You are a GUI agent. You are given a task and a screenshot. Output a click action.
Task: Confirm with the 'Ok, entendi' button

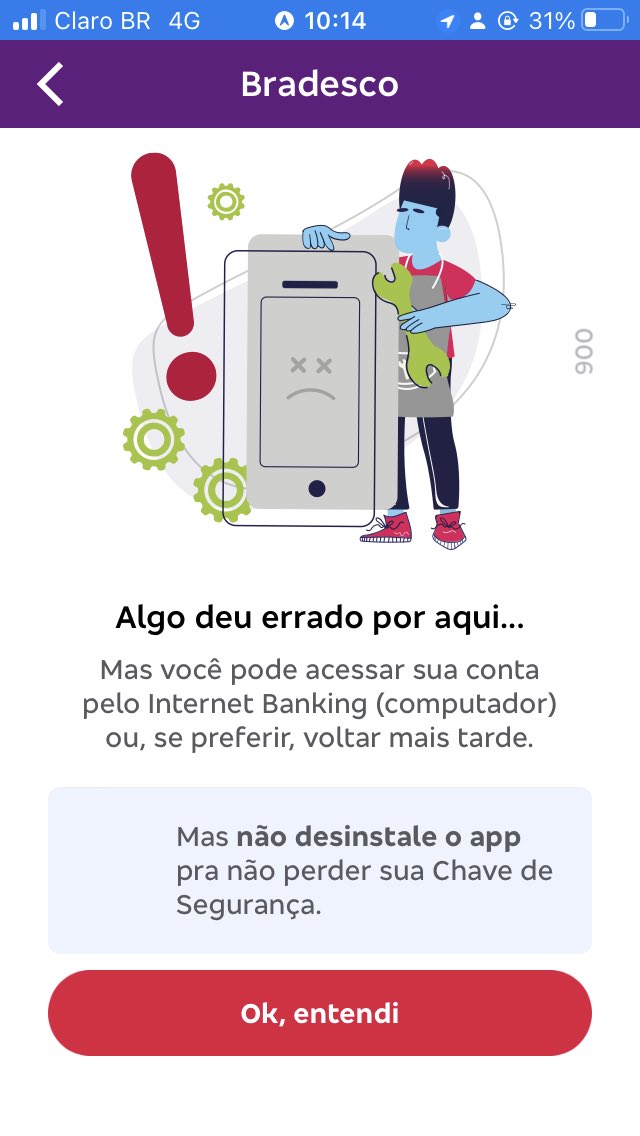click(320, 1013)
